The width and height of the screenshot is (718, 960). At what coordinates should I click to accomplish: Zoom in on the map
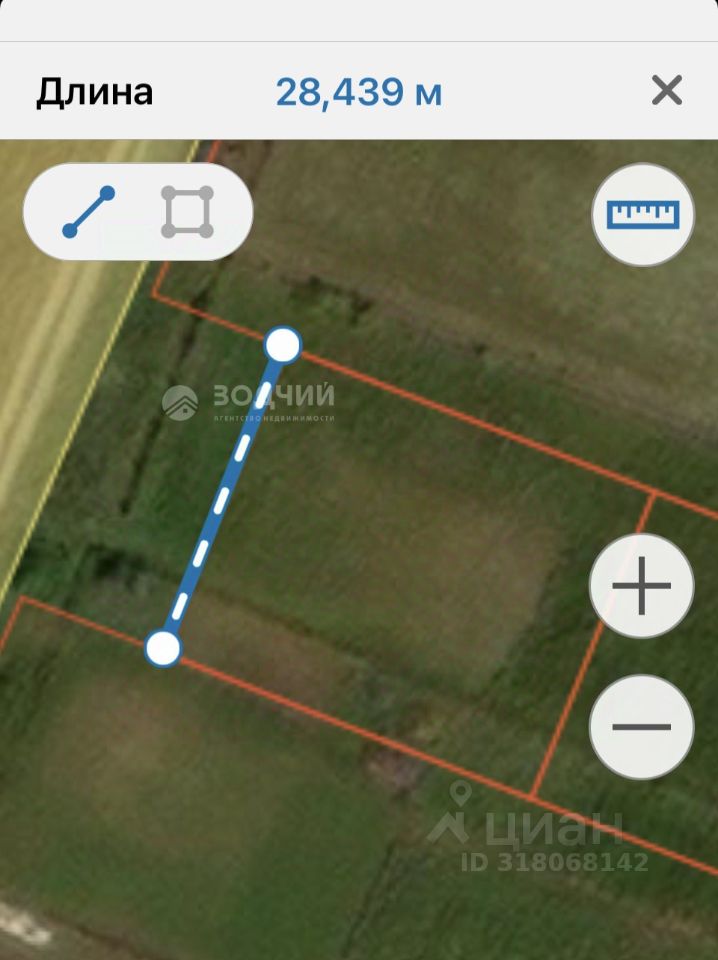[x=641, y=586]
